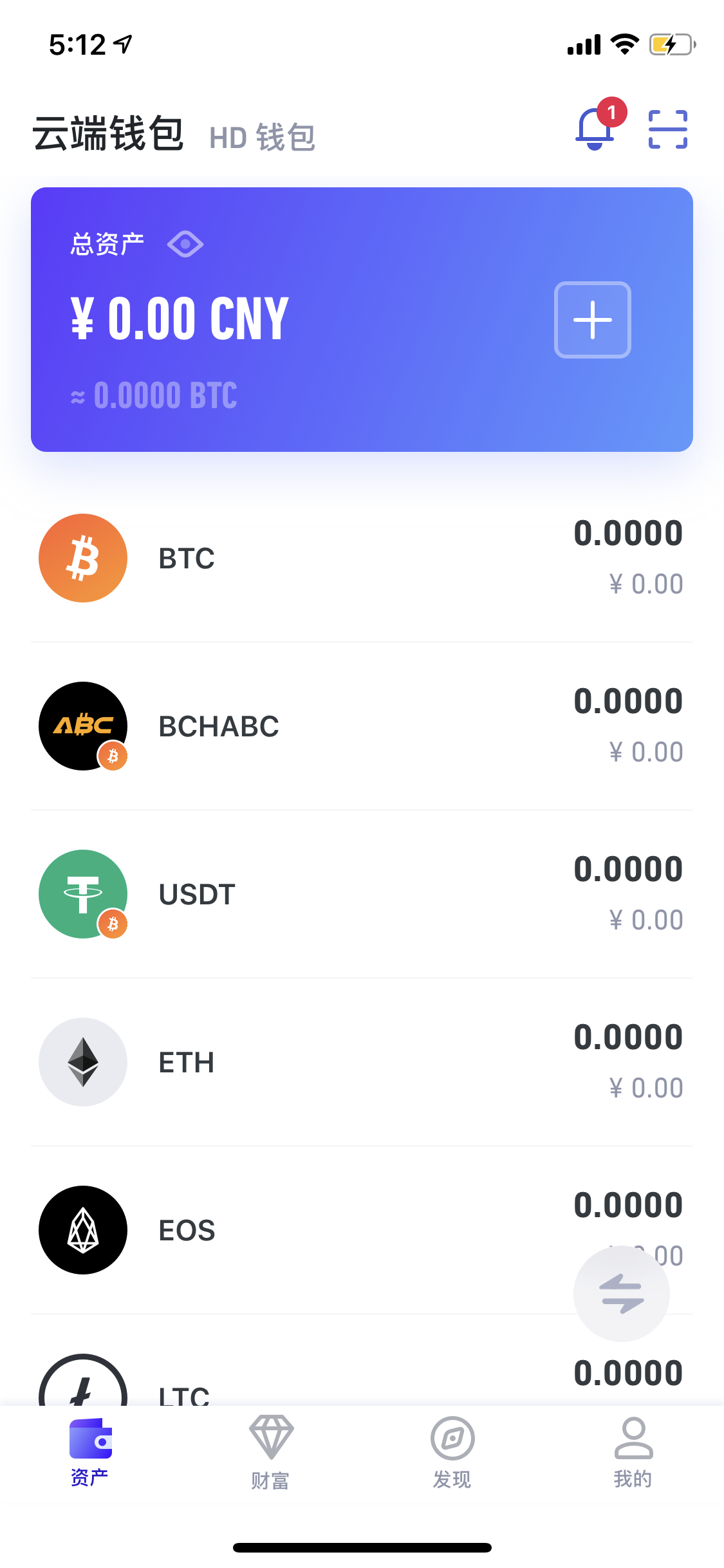Tap the BCHABC coin icon
The height and width of the screenshot is (1568, 724).
tap(82, 725)
